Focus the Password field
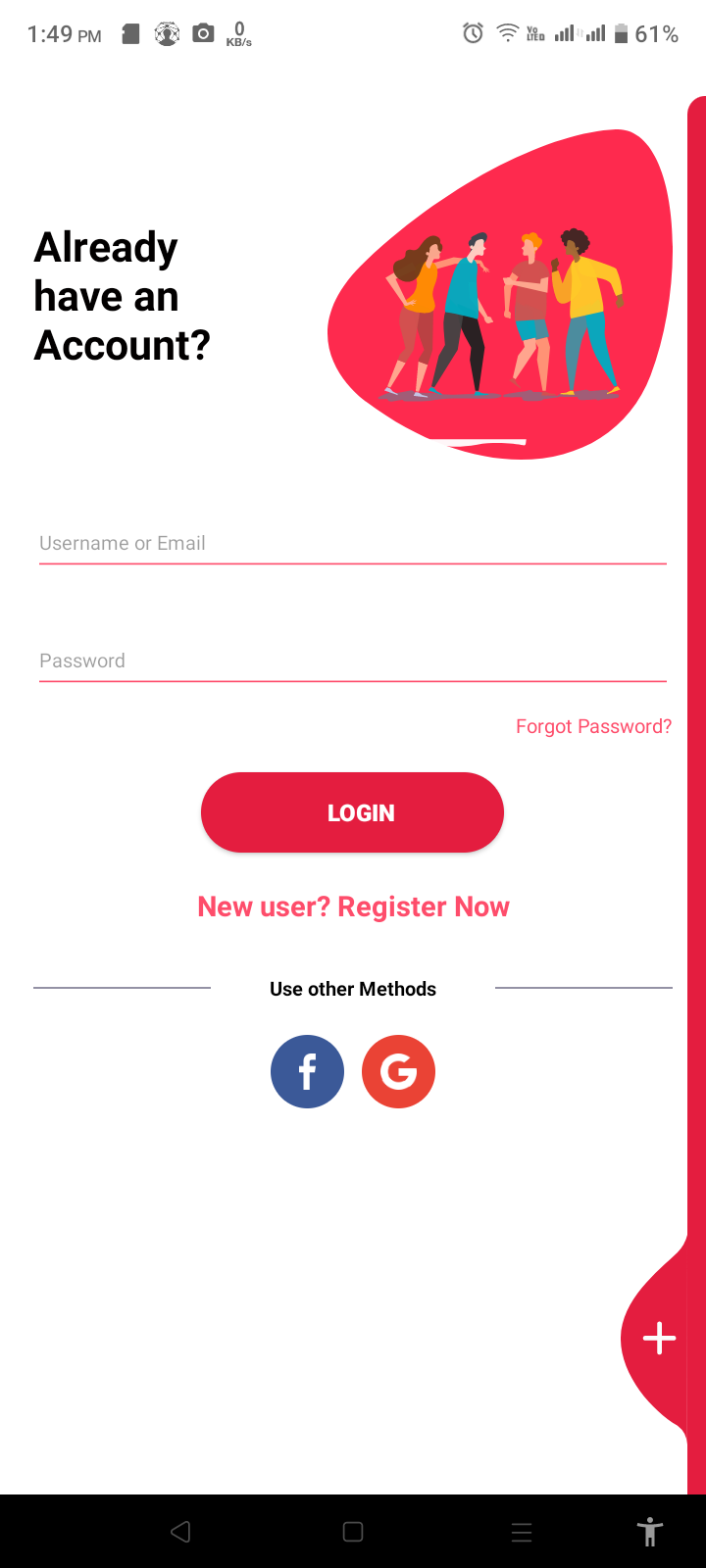This screenshot has width=706, height=1568. click(353, 661)
